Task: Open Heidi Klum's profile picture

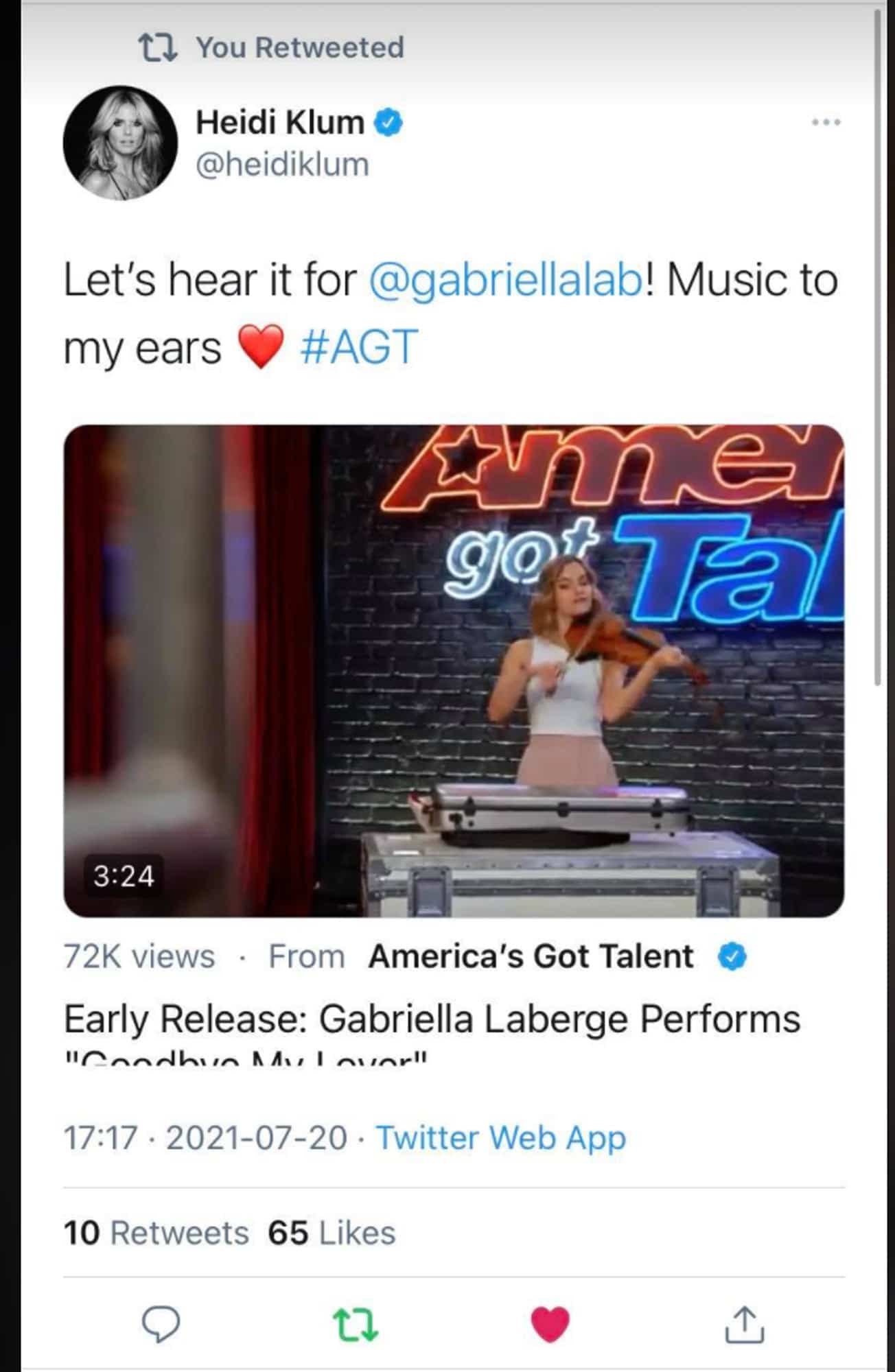Action: [120, 143]
